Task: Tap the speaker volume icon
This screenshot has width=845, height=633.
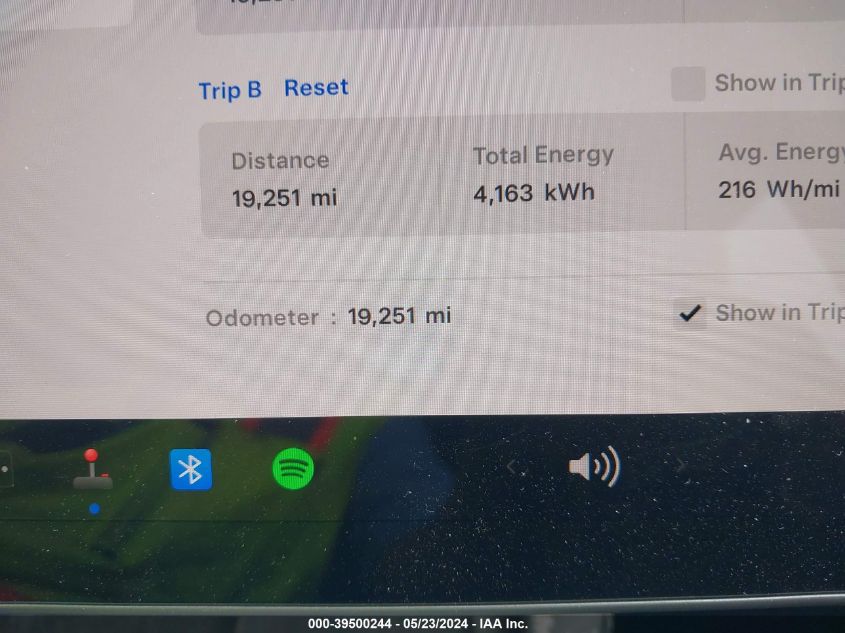Action: (x=594, y=467)
